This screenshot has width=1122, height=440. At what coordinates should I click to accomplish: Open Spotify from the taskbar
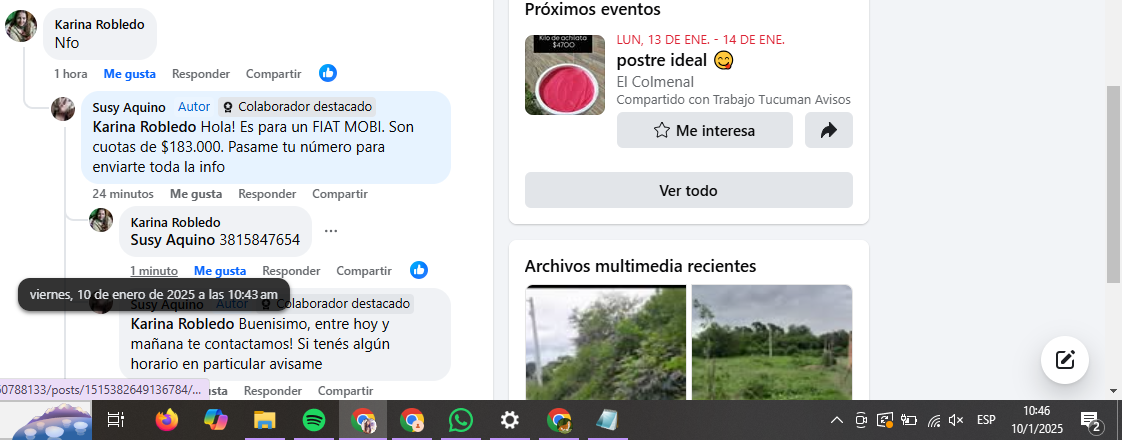313,420
